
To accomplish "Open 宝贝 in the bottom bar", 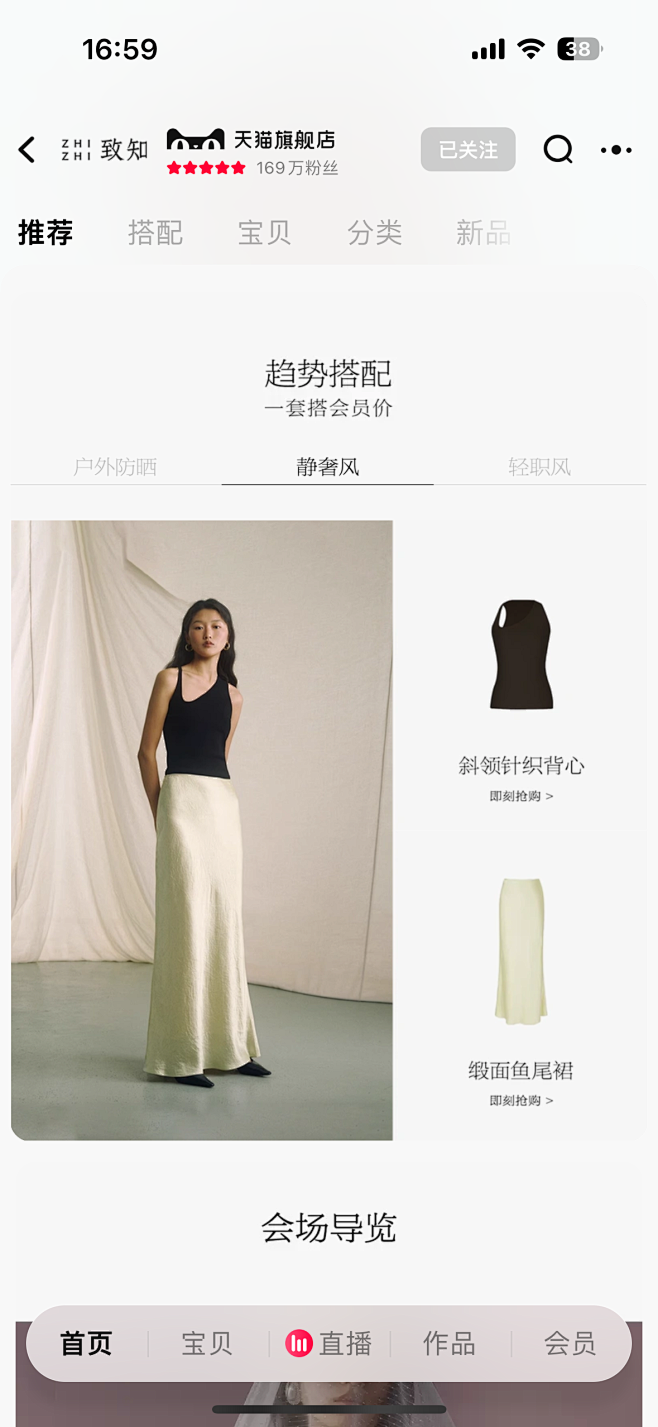I will pos(207,1343).
